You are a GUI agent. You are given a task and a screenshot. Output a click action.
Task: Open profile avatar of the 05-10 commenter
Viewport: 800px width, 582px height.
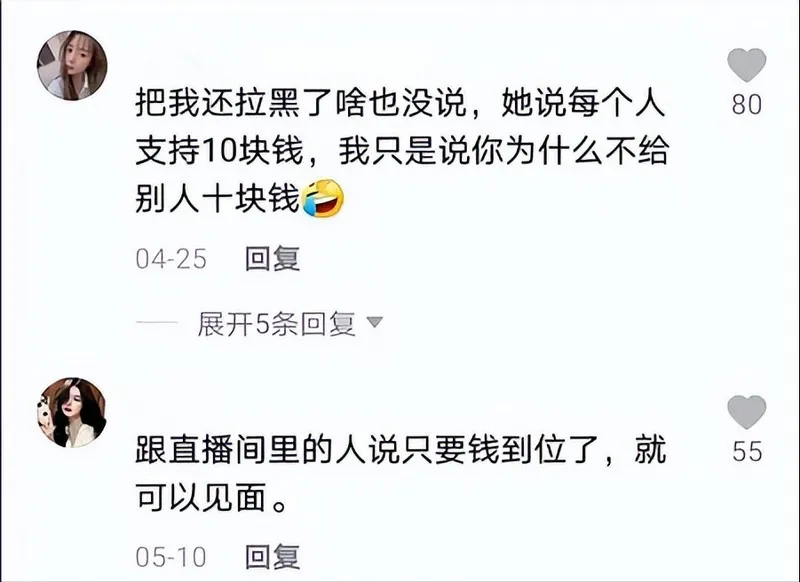coord(72,412)
